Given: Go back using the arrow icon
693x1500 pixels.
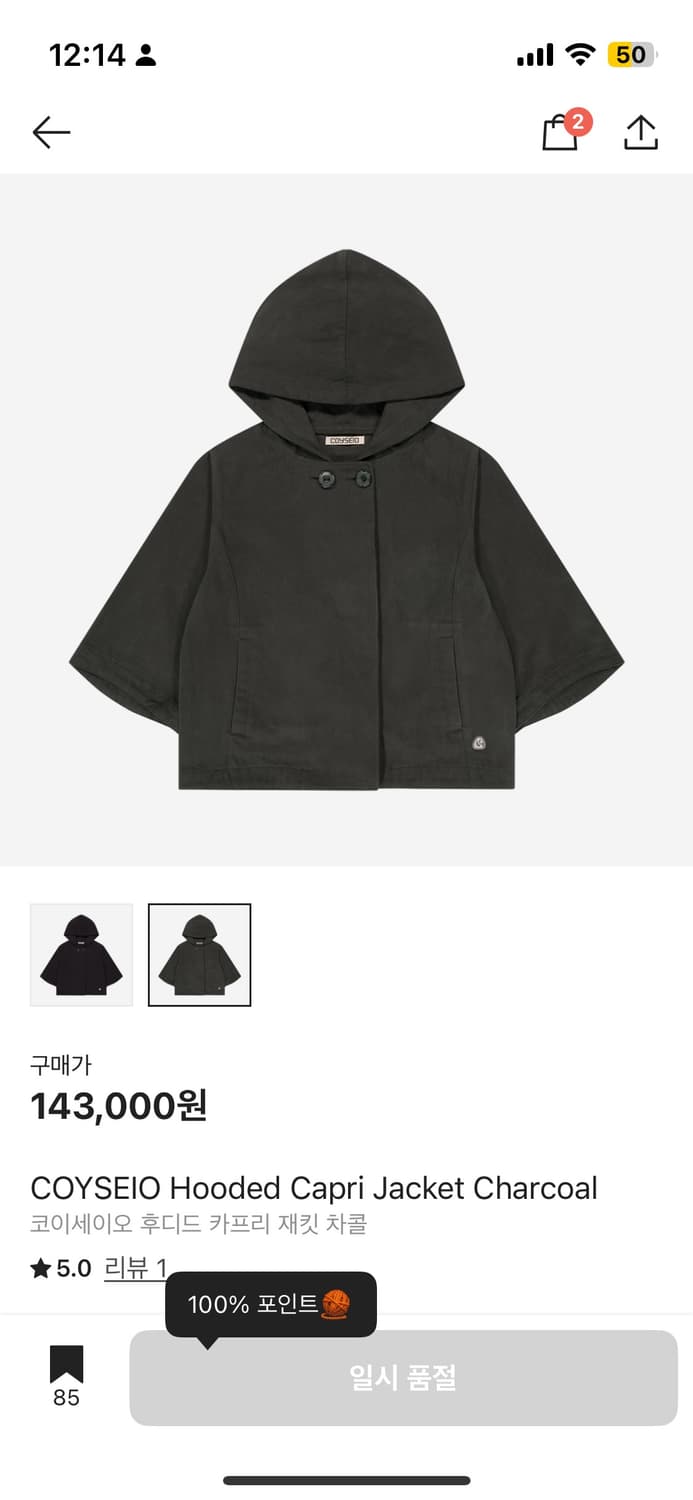Looking at the screenshot, I should point(51,132).
